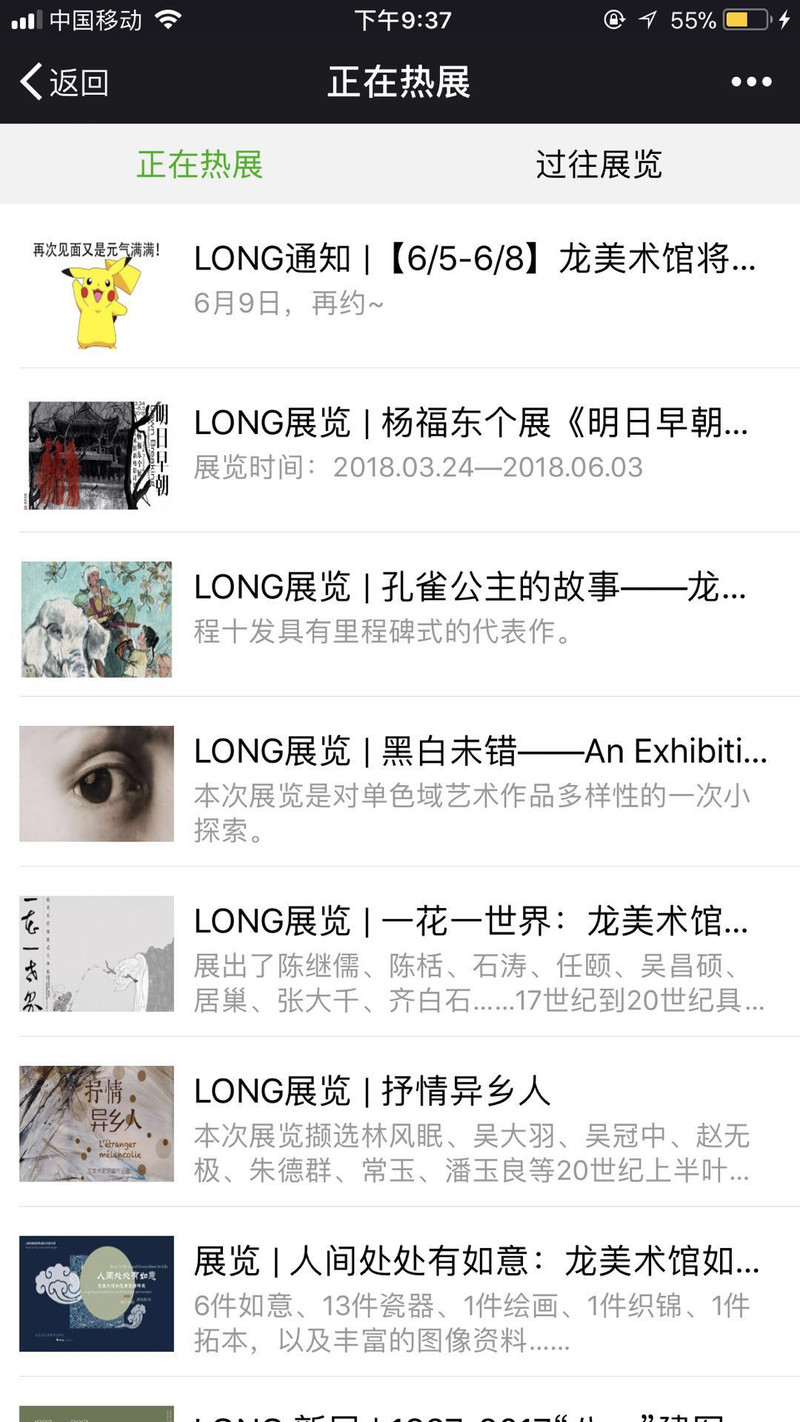Screen dimensions: 800x1422
Task: Open the LONG通知 6/5-6/8 notice
Action: click(x=400, y=286)
